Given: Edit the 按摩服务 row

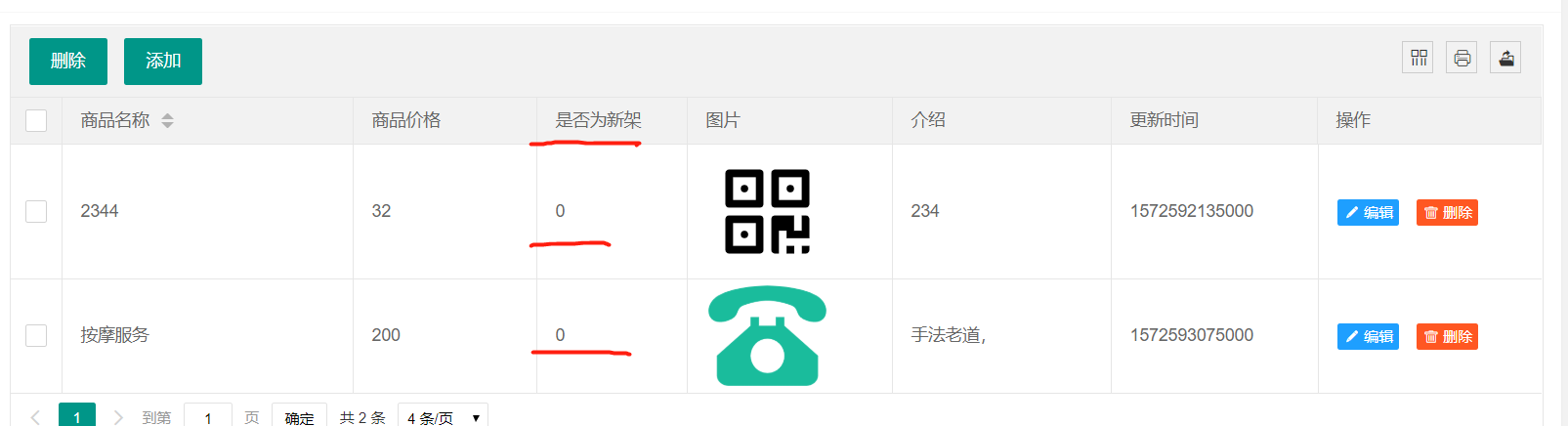Looking at the screenshot, I should (1368, 336).
